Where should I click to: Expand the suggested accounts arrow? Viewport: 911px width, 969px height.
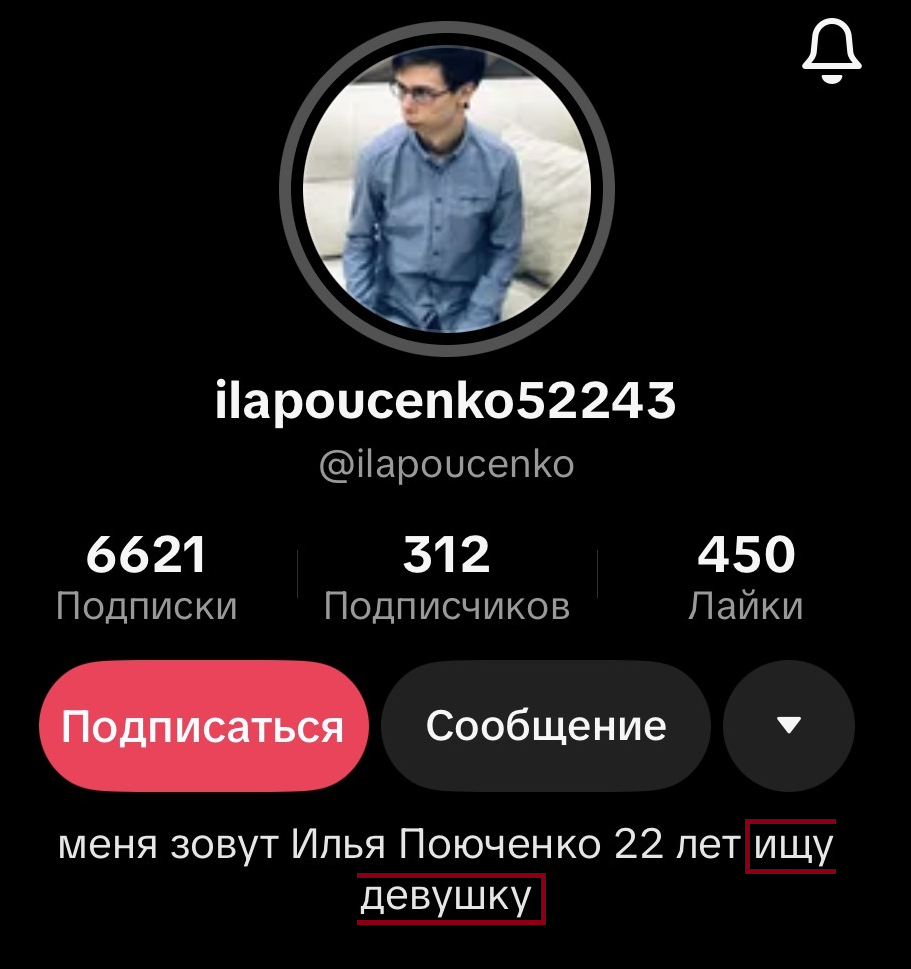pyautogui.click(x=789, y=726)
